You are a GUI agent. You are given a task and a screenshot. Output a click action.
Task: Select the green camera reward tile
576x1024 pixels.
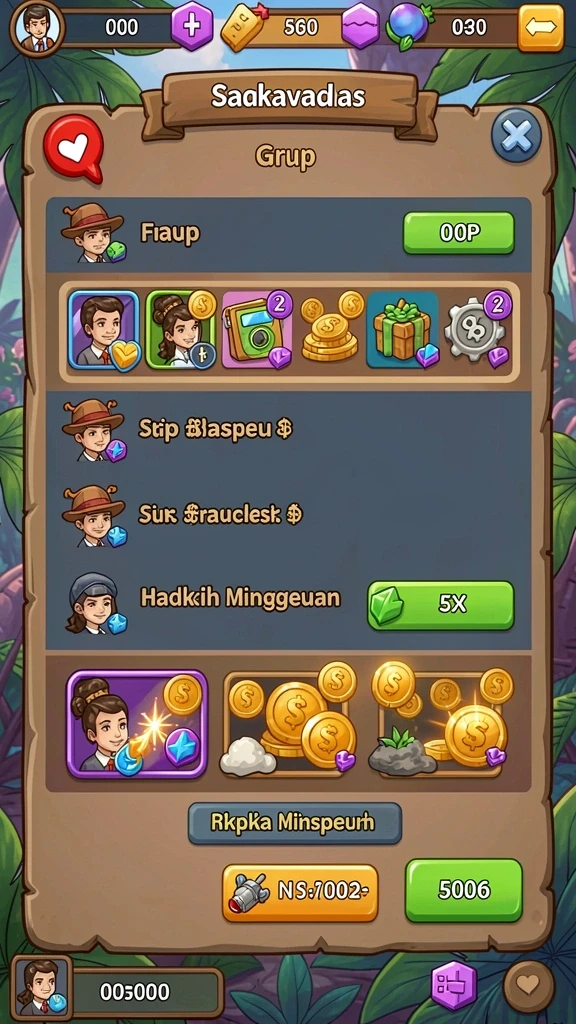coord(257,332)
